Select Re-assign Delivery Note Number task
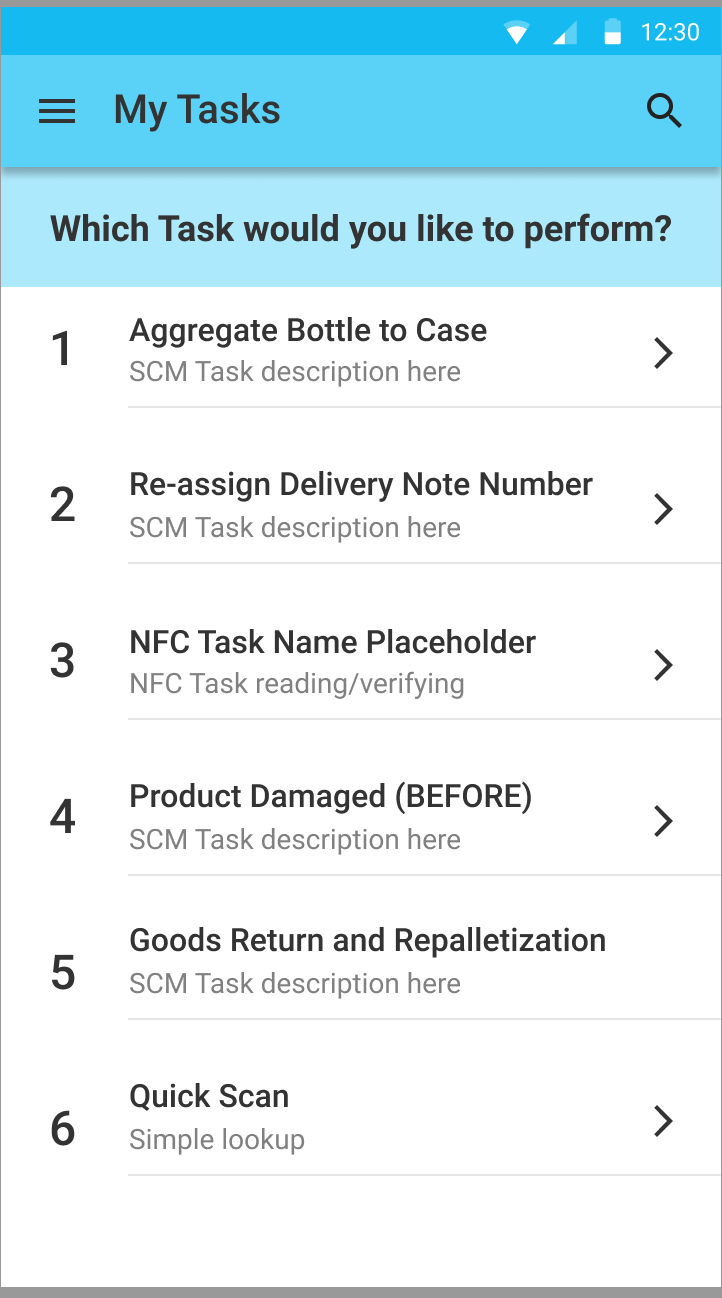 [361, 506]
